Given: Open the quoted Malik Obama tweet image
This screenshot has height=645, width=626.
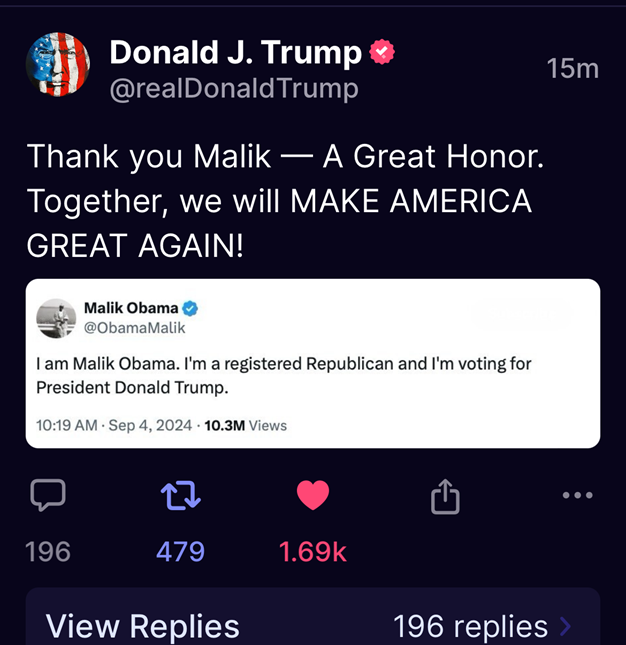Looking at the screenshot, I should click(x=312, y=363).
